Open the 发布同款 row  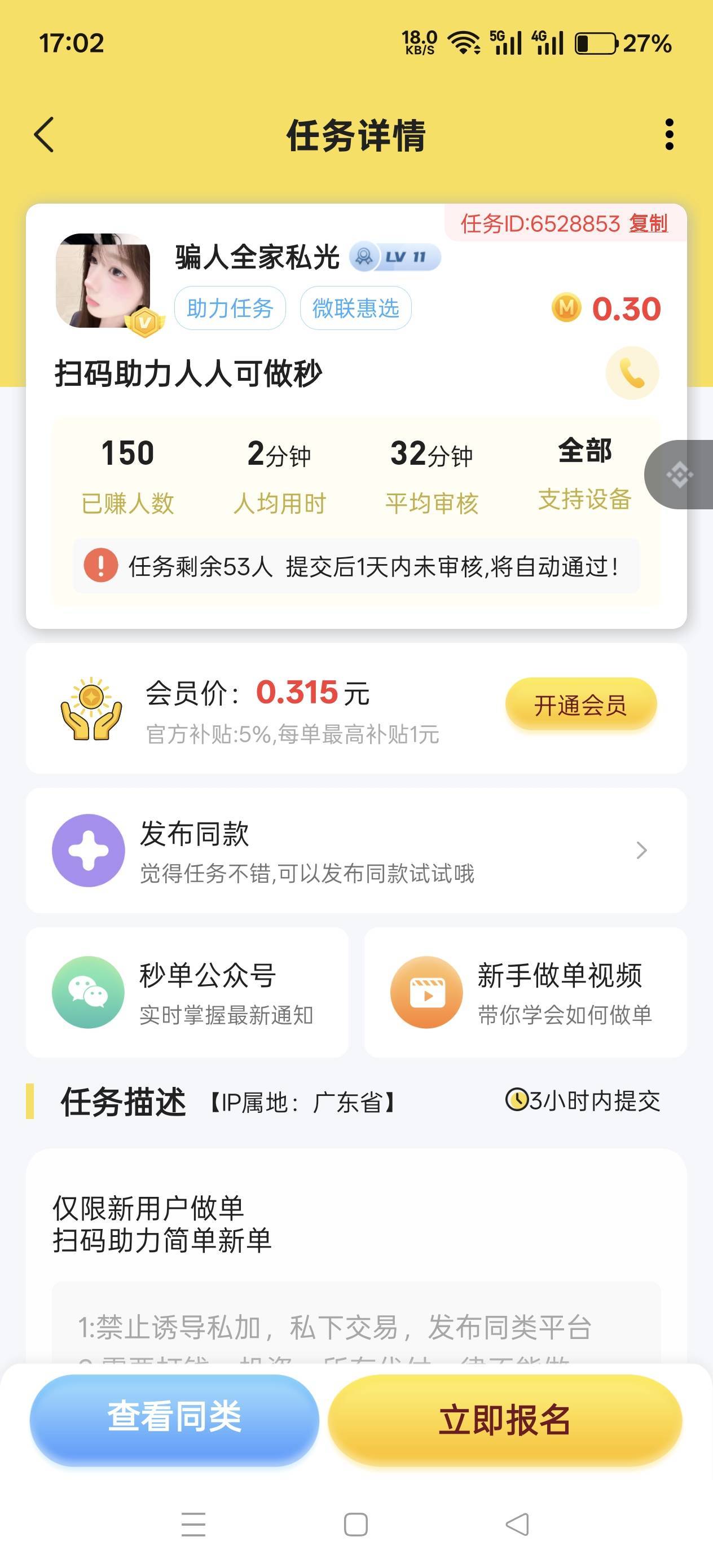[x=356, y=851]
